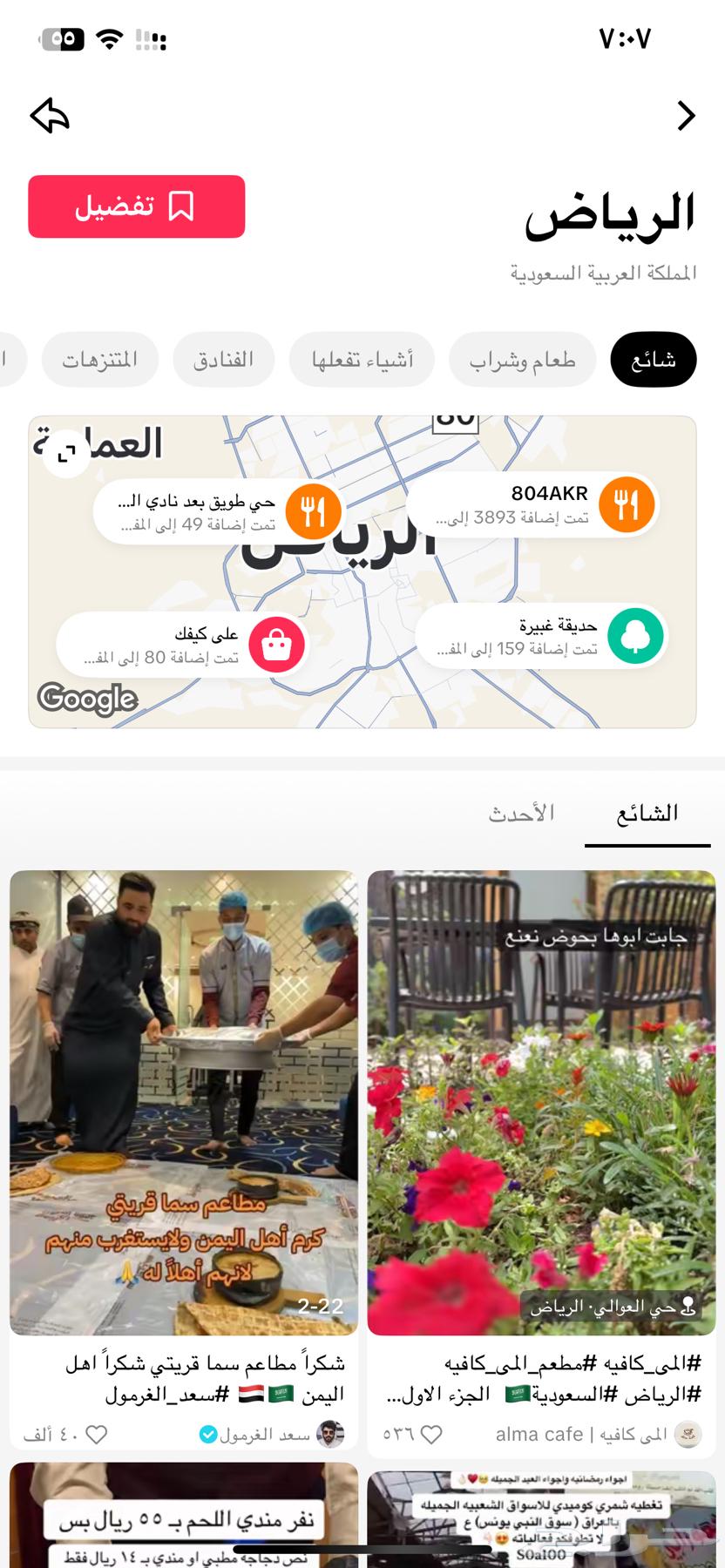725x1568 pixels.
Task: Open the 804AKR place on map
Action: click(x=533, y=504)
